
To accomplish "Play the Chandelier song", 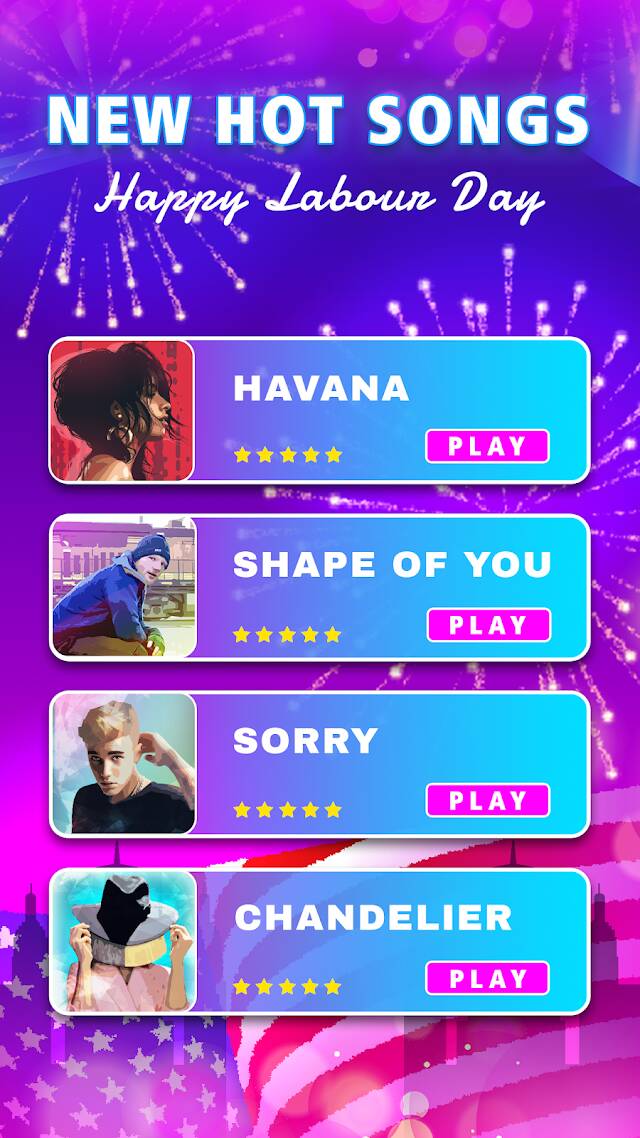I will (487, 978).
